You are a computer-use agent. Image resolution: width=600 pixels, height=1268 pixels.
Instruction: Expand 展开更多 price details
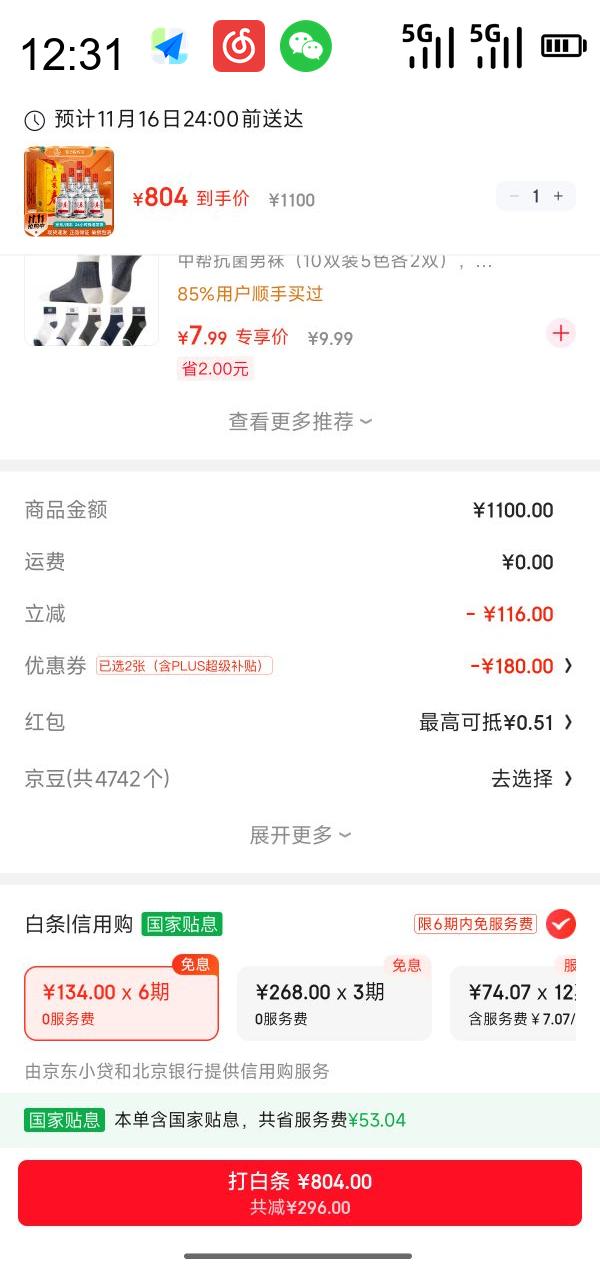pos(300,835)
